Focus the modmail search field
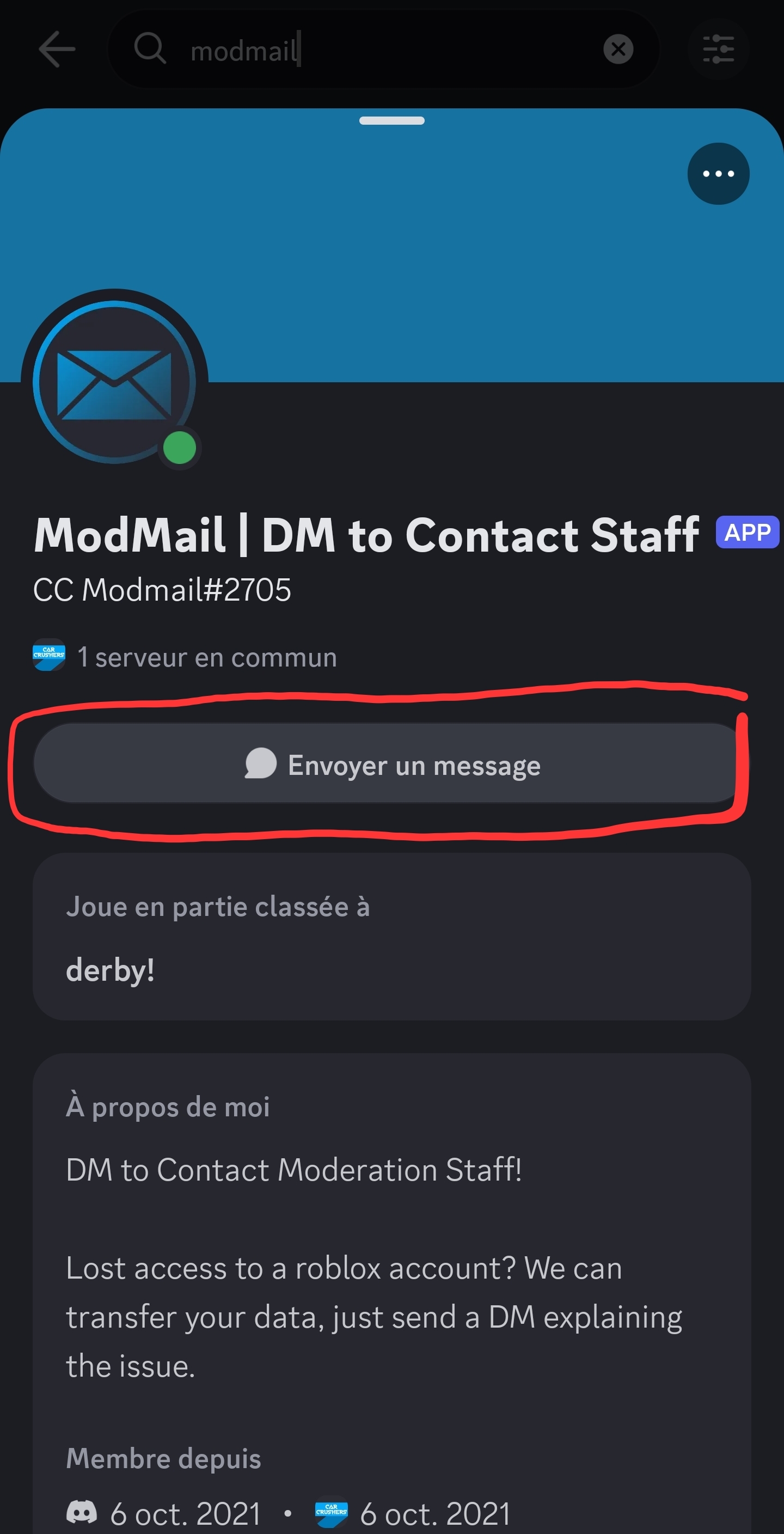The width and height of the screenshot is (784, 1534). [x=381, y=51]
